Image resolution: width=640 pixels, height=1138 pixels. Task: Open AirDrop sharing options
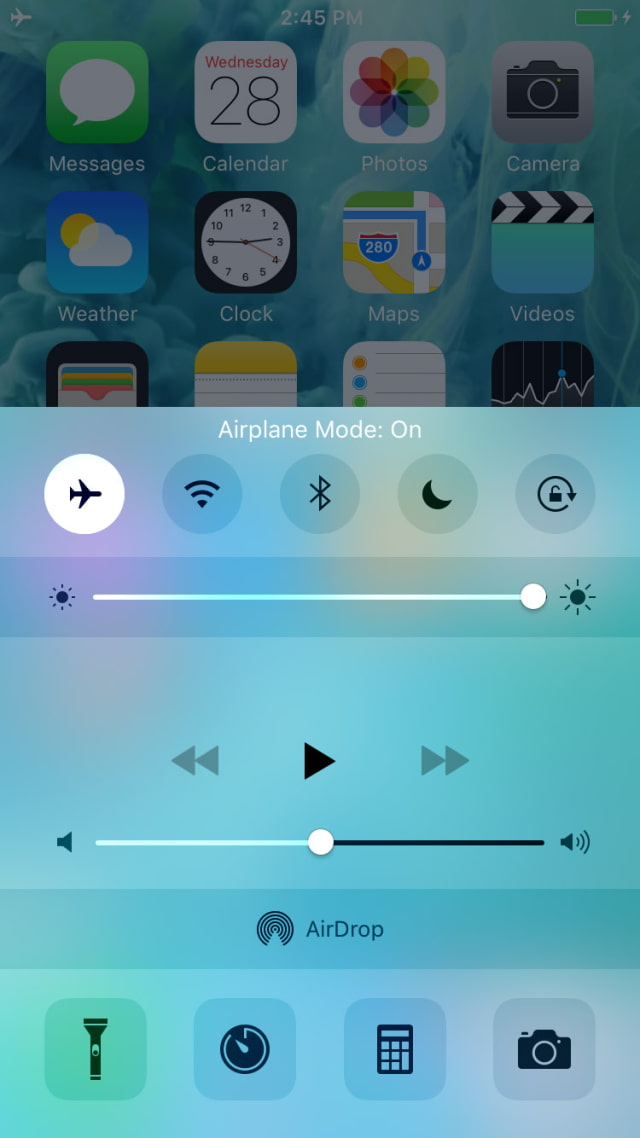320,929
